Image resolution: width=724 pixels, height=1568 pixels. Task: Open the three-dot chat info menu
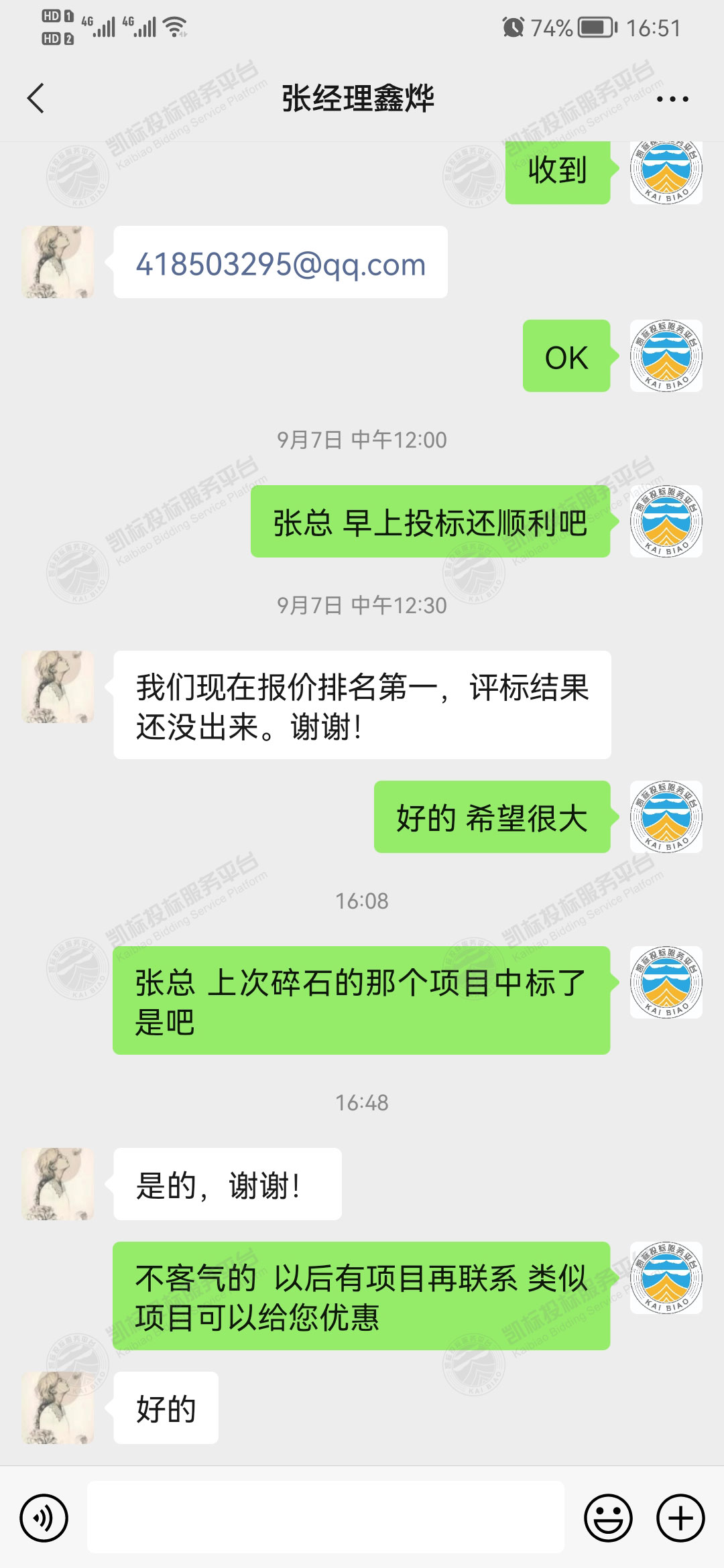(x=672, y=99)
